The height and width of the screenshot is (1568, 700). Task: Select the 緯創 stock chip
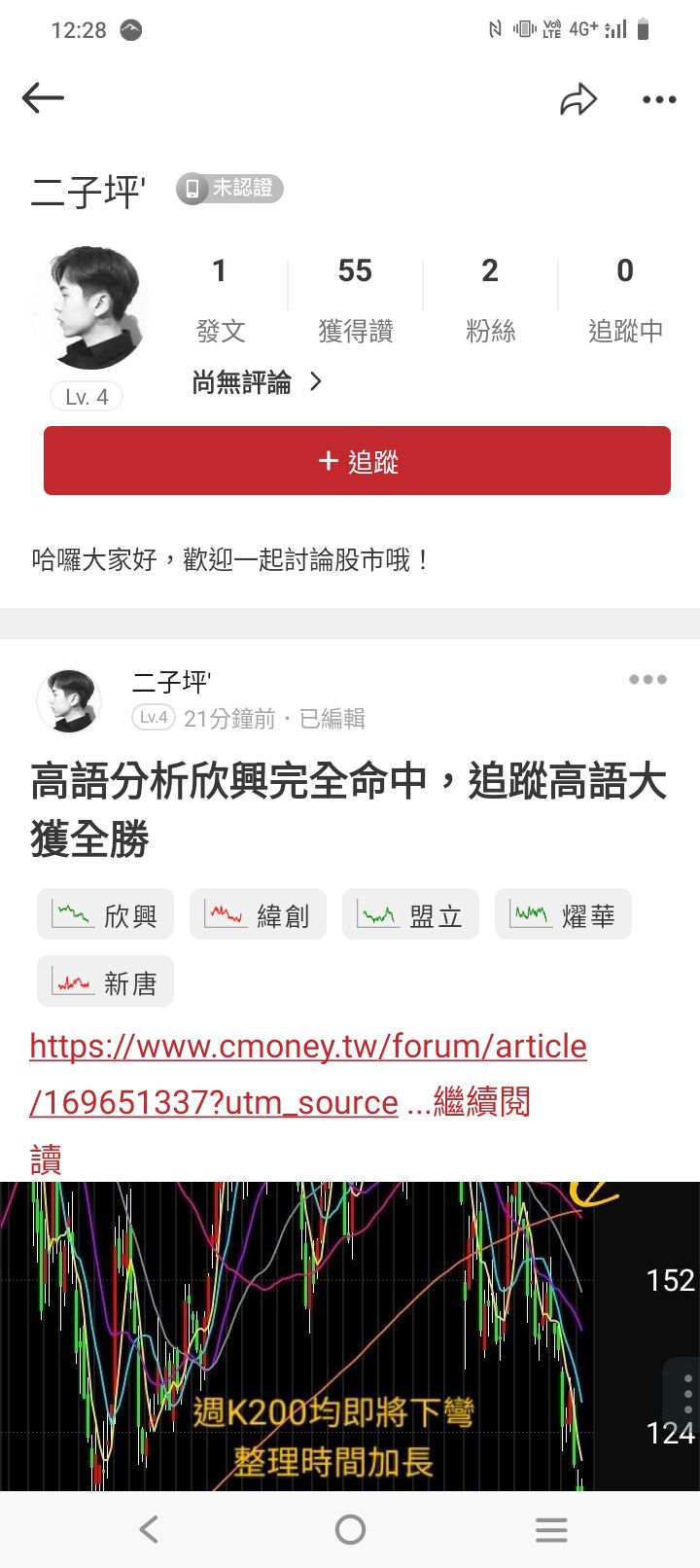point(258,914)
